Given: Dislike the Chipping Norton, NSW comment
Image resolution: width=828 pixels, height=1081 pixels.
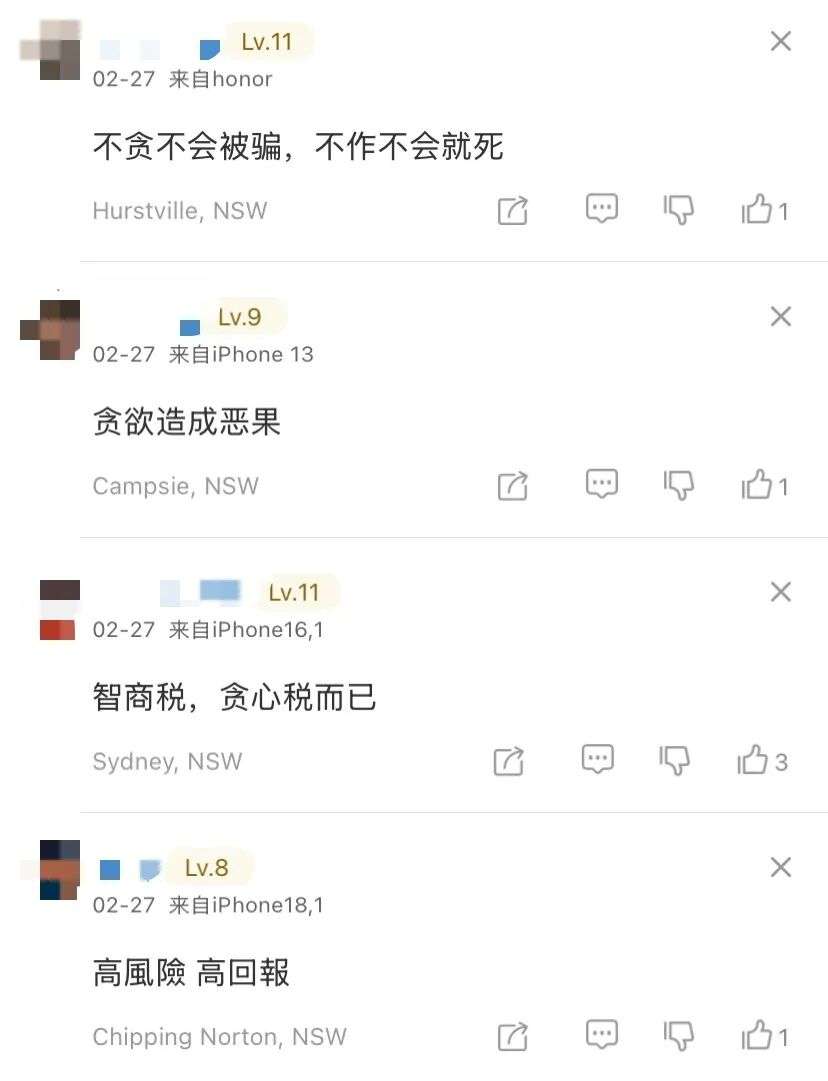Looking at the screenshot, I should pyautogui.click(x=679, y=1035).
